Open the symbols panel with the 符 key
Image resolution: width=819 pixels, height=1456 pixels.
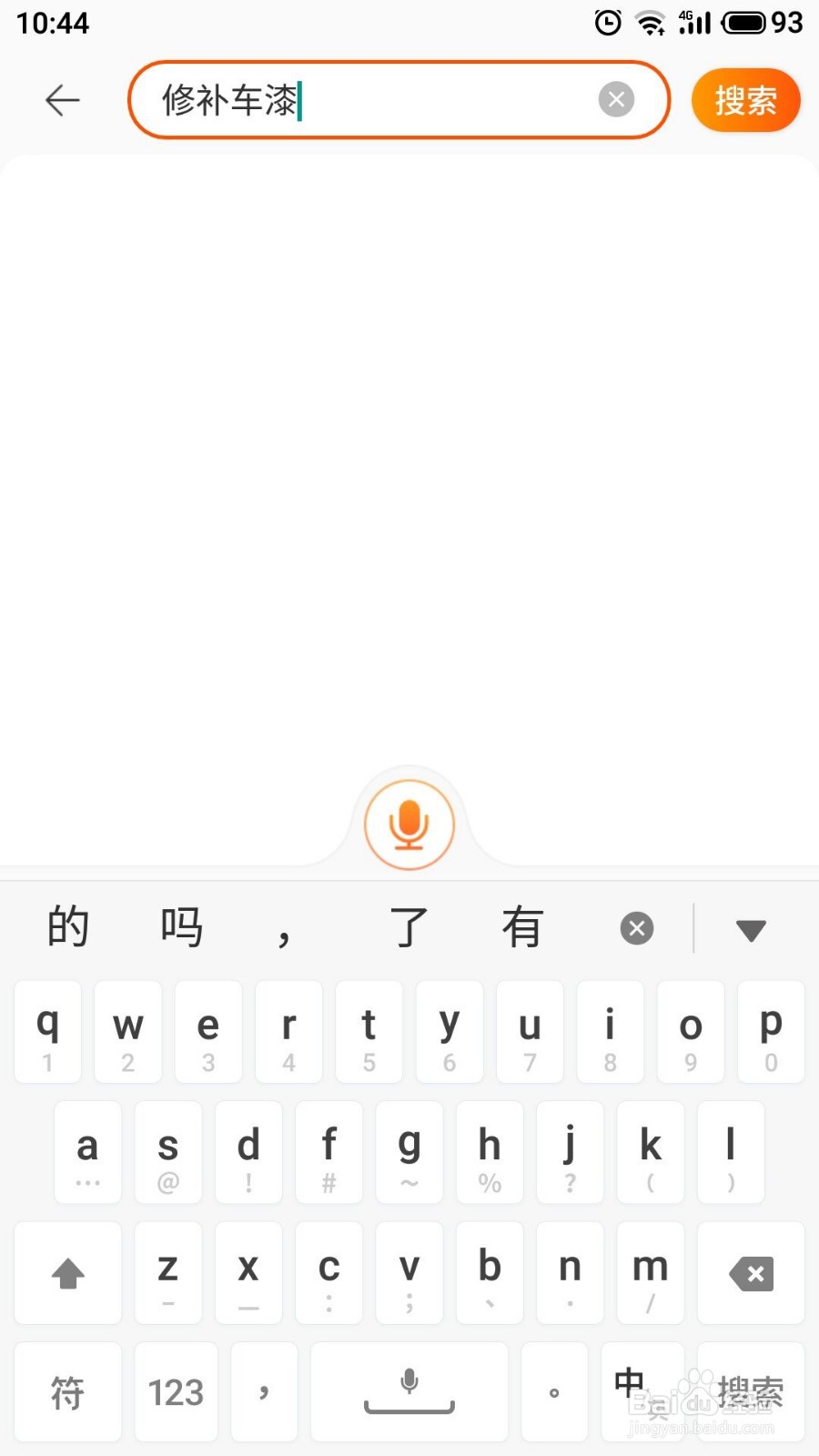[x=67, y=1392]
